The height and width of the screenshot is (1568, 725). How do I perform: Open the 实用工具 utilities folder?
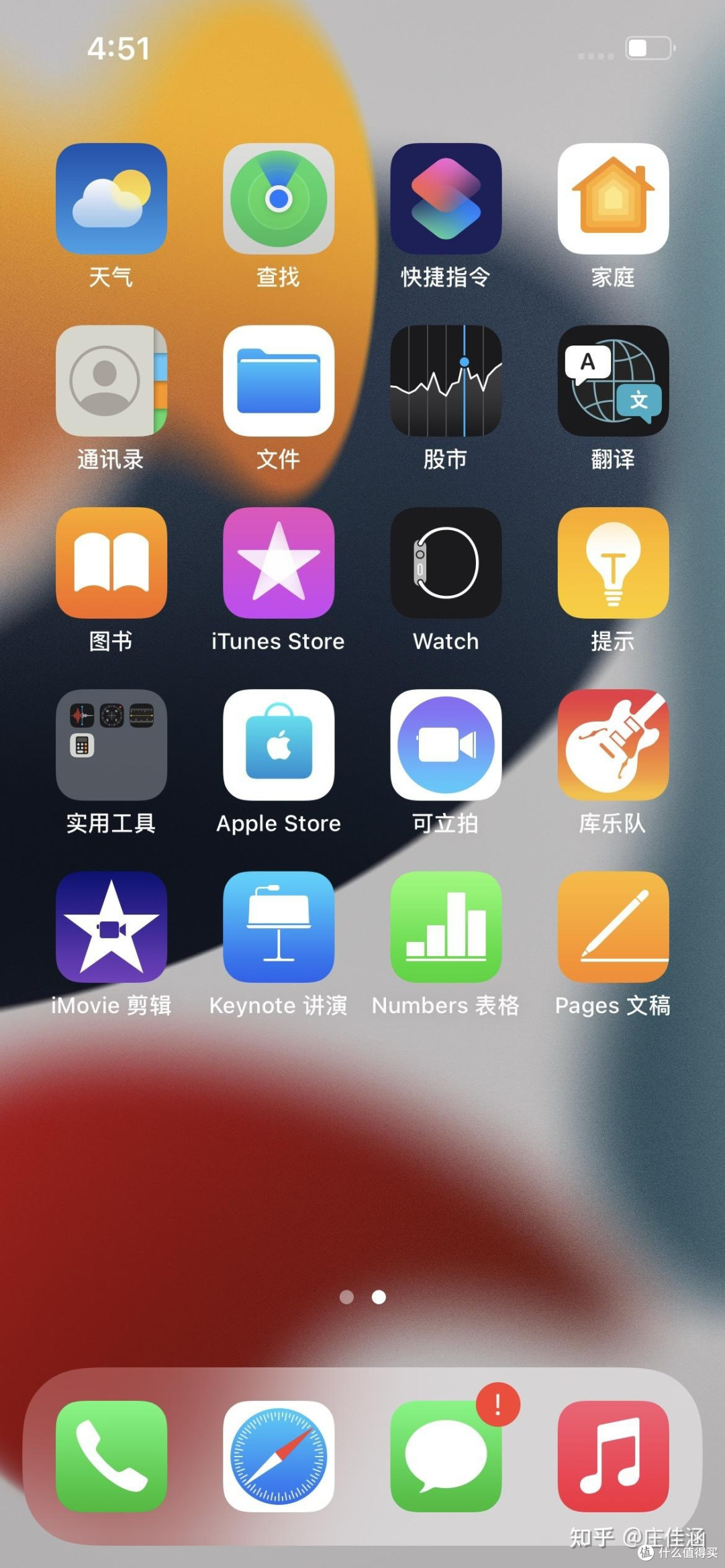click(111, 746)
